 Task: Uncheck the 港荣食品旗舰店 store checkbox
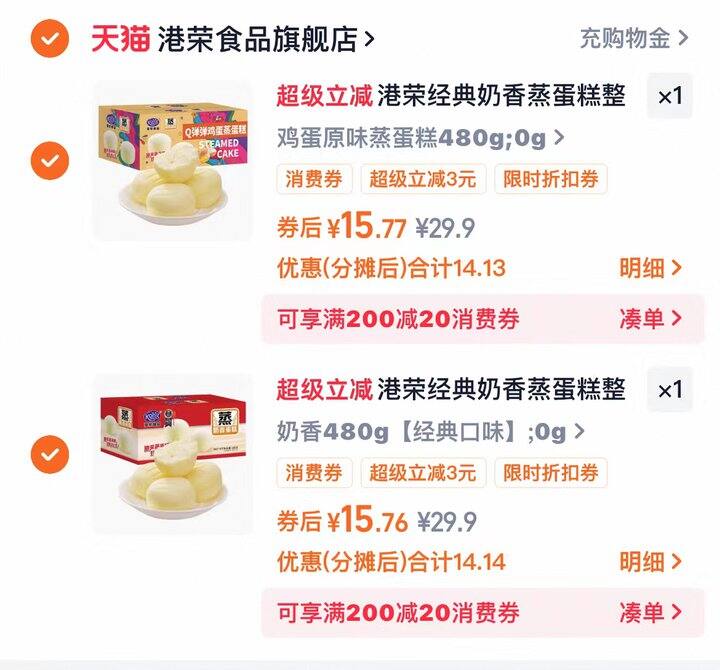[49, 39]
